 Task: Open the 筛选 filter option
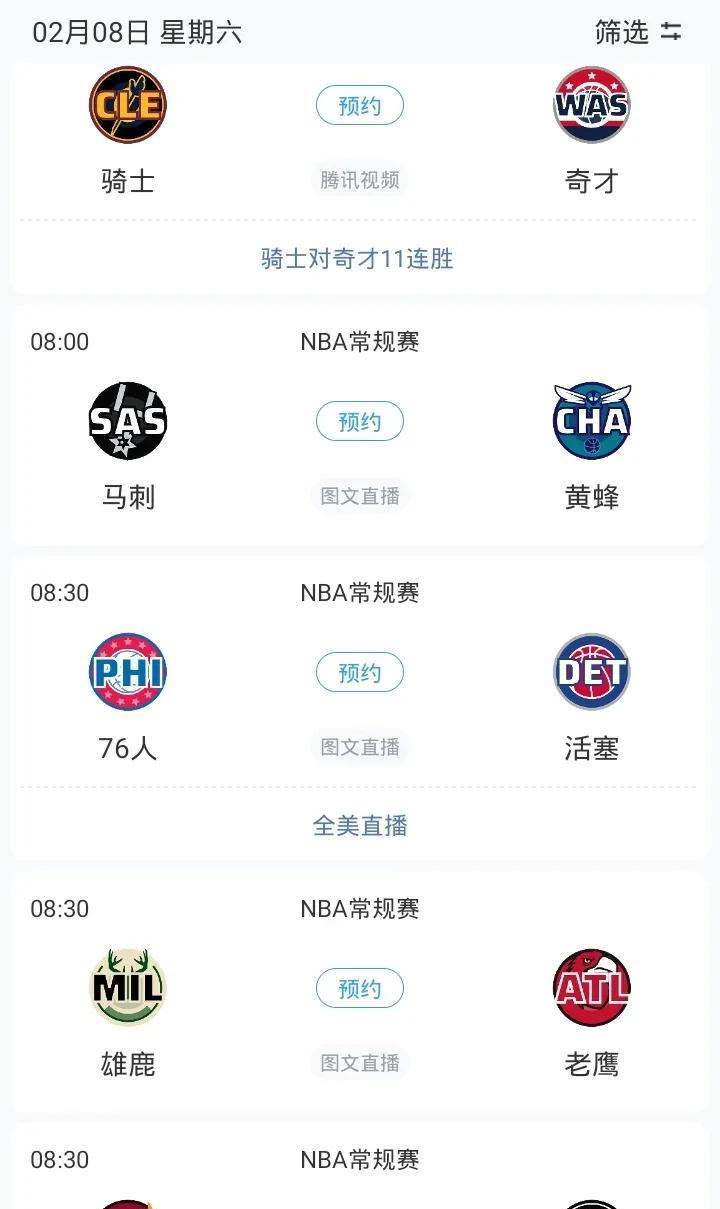[x=638, y=32]
